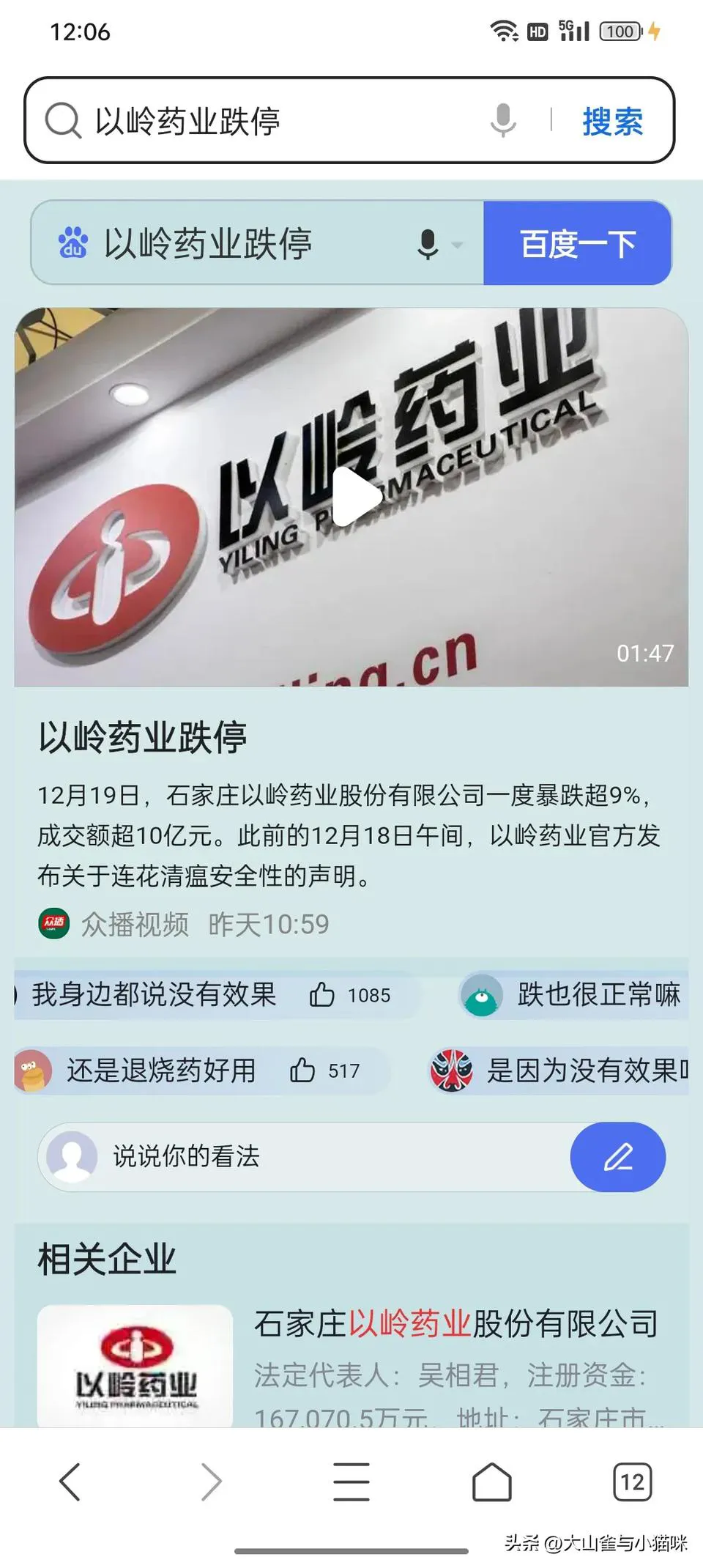This screenshot has width=703, height=1568.
Task: Go to the browser home page
Action: [x=492, y=1482]
